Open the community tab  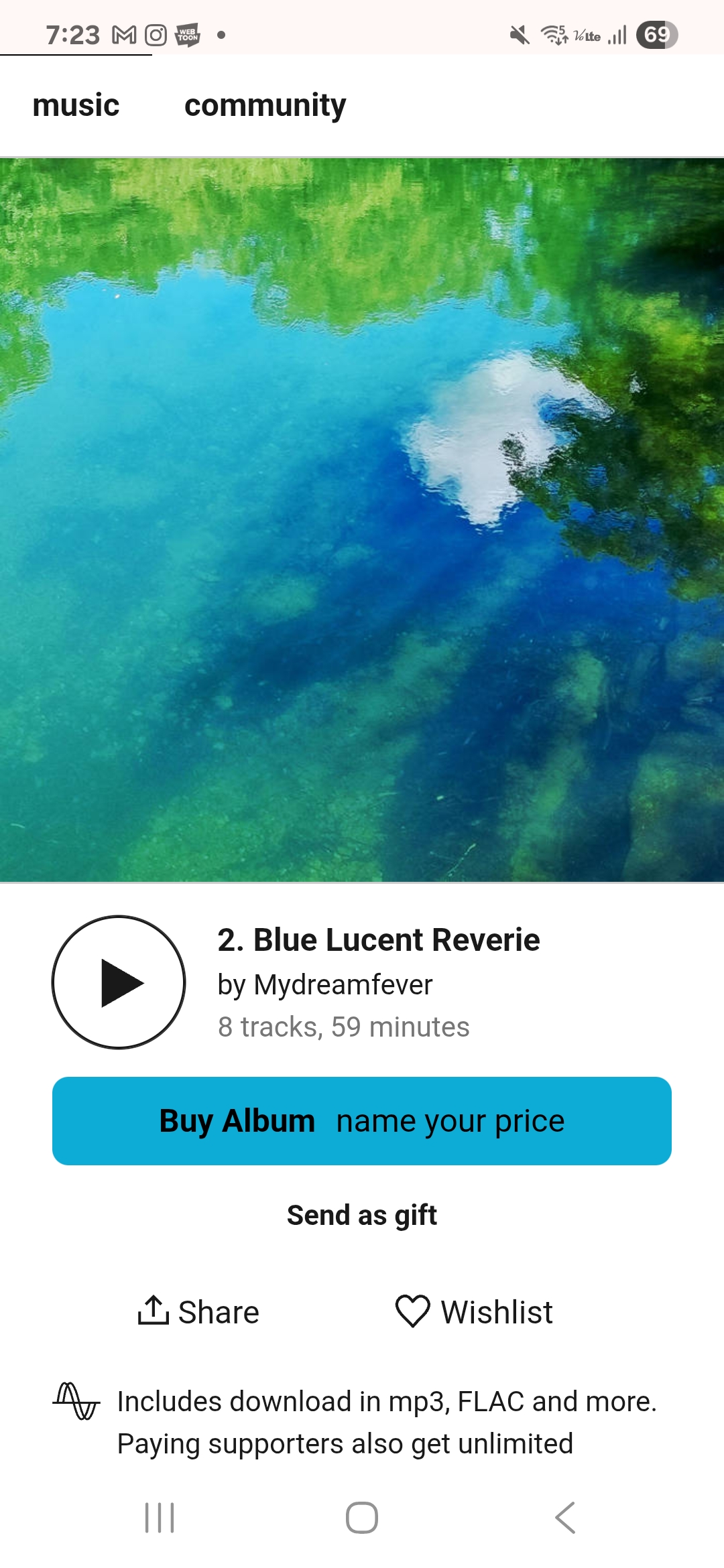coord(265,105)
